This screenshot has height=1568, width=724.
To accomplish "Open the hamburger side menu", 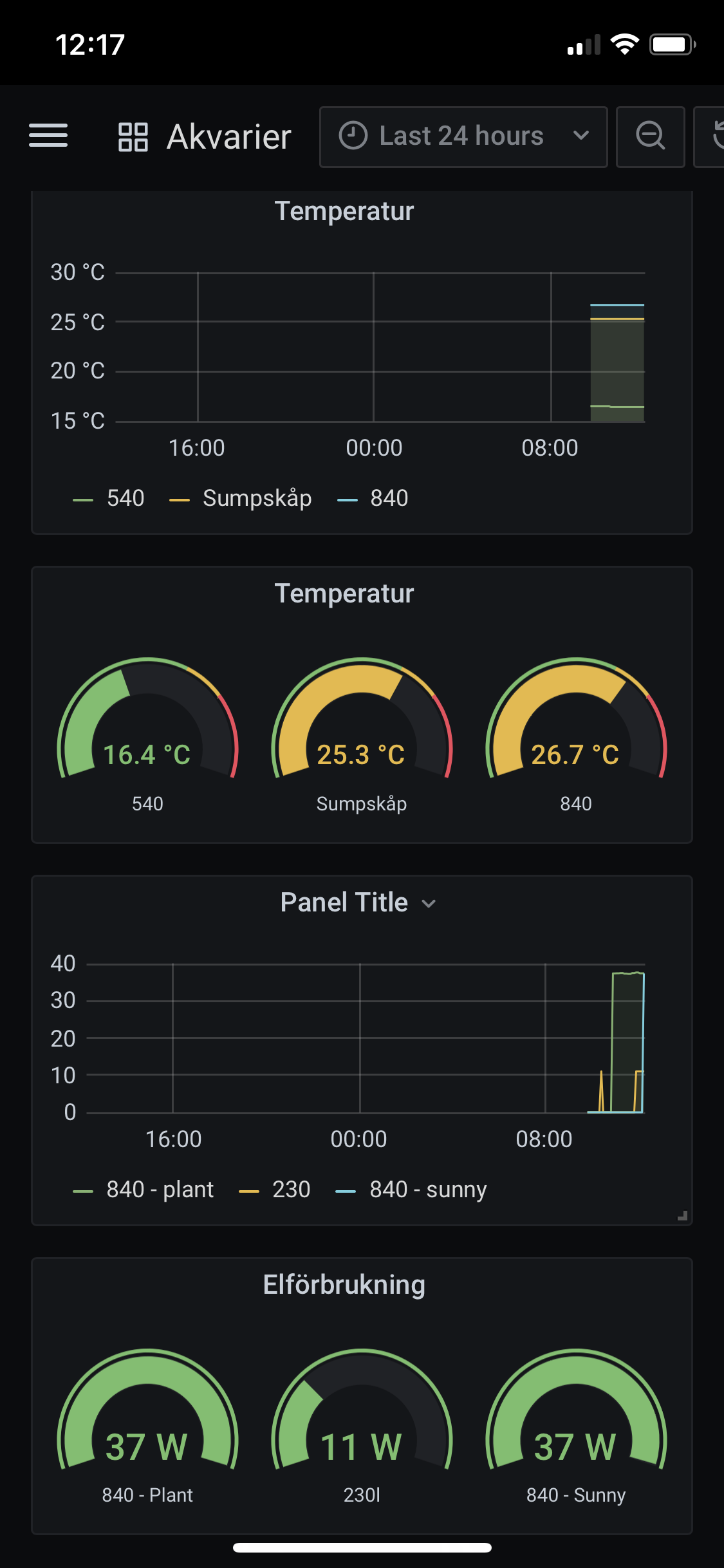I will click(48, 136).
